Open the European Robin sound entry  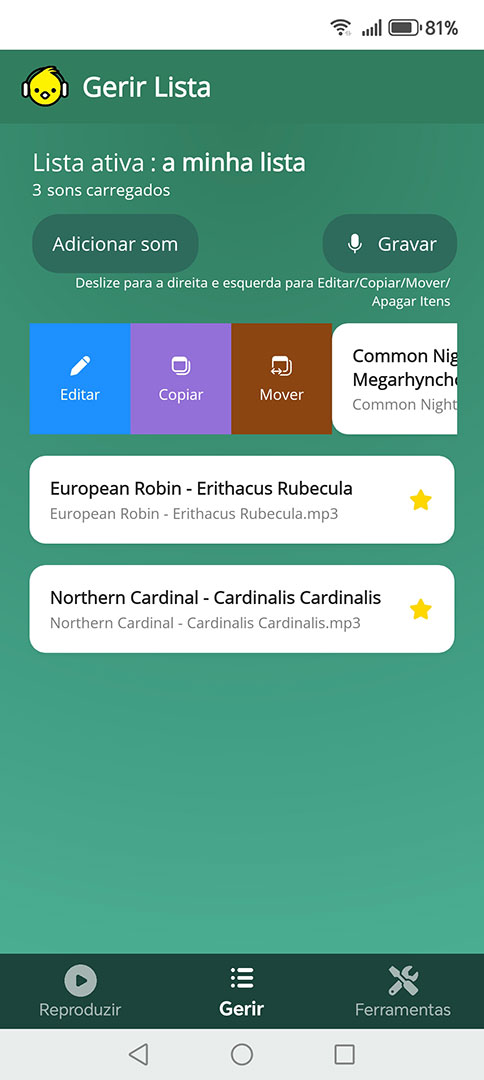(242, 499)
